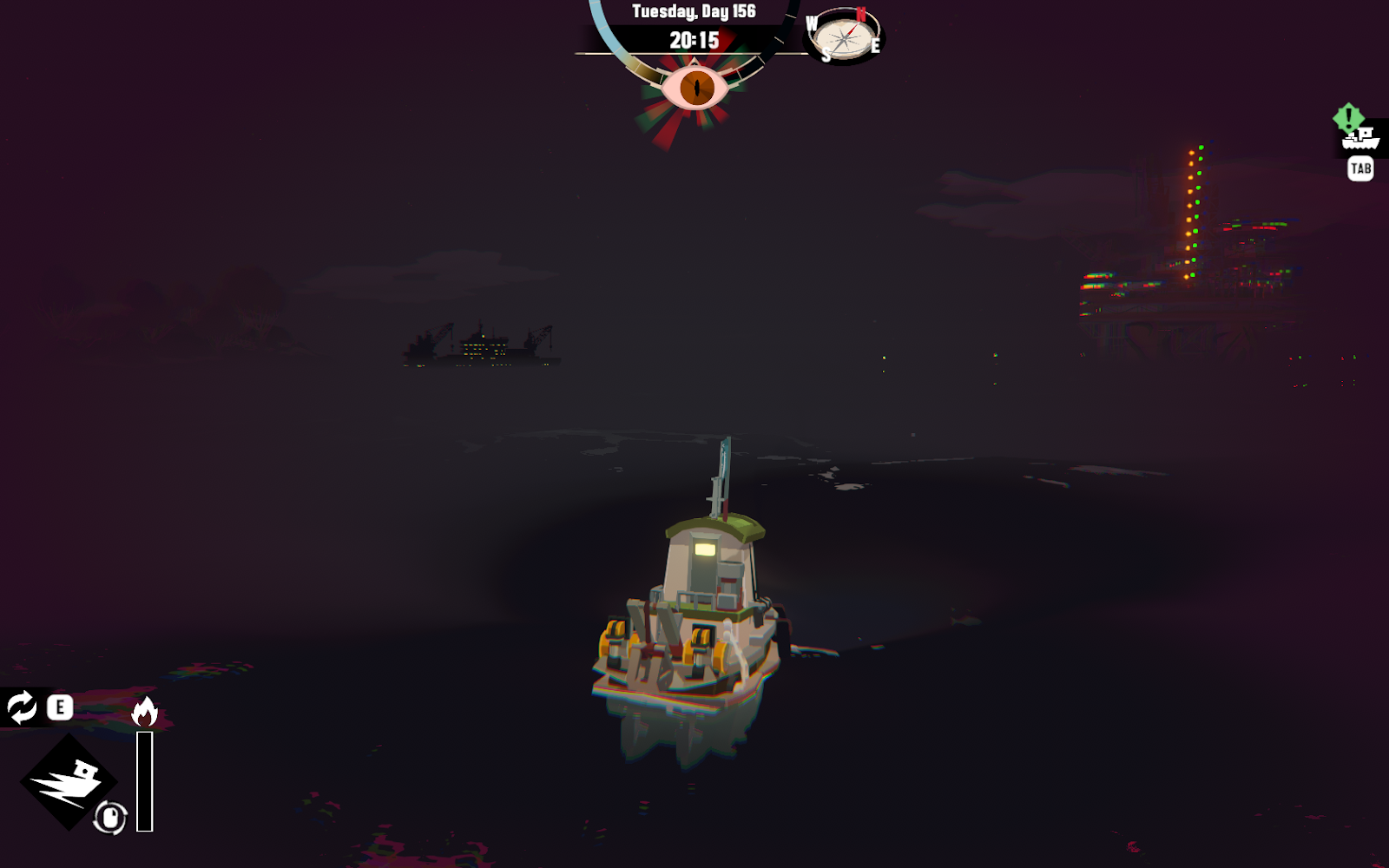Tap the TAB key prompt
The image size is (1389, 868).
coord(1360,168)
